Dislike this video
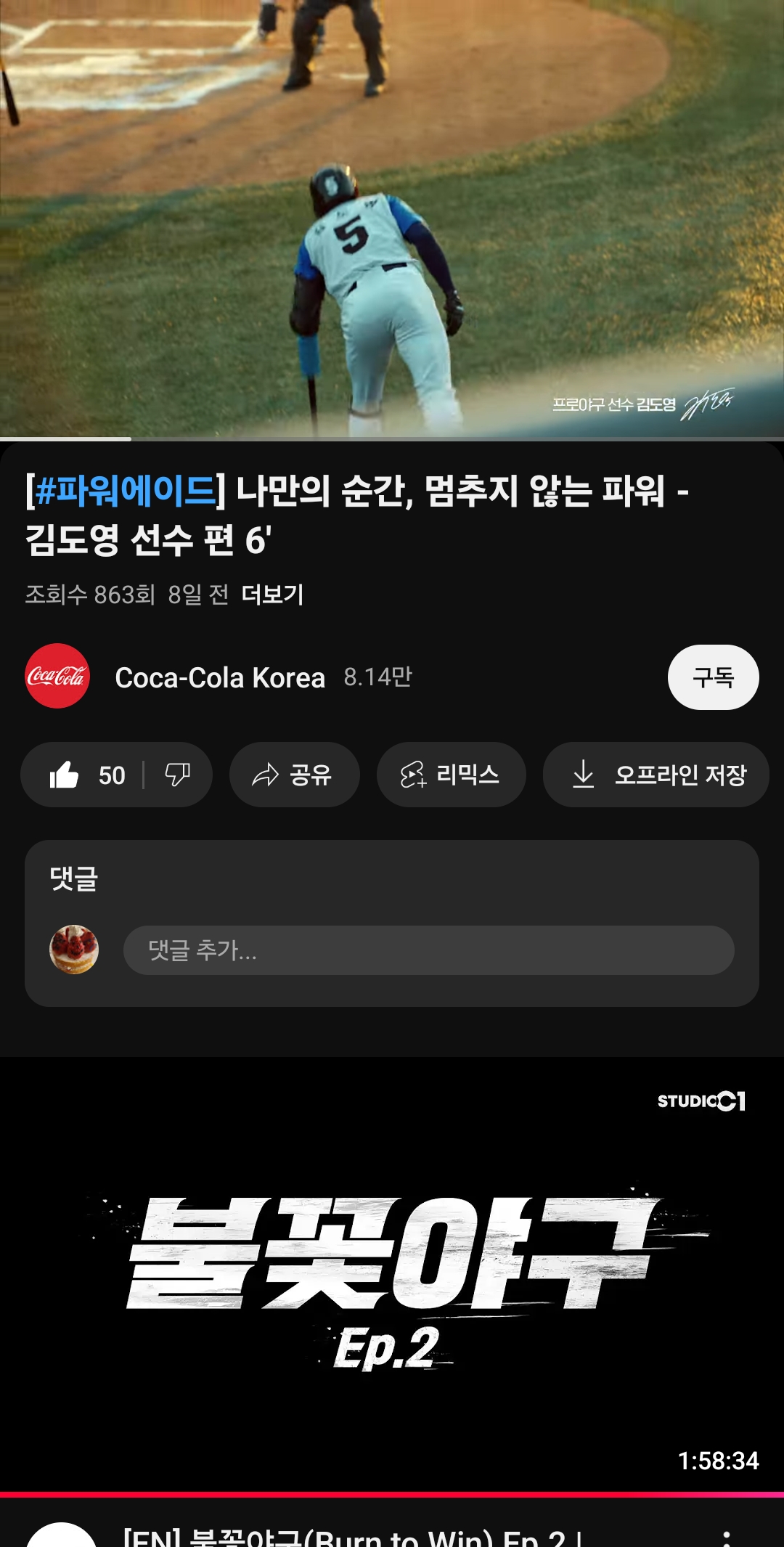Image resolution: width=784 pixels, height=1547 pixels. click(x=178, y=775)
